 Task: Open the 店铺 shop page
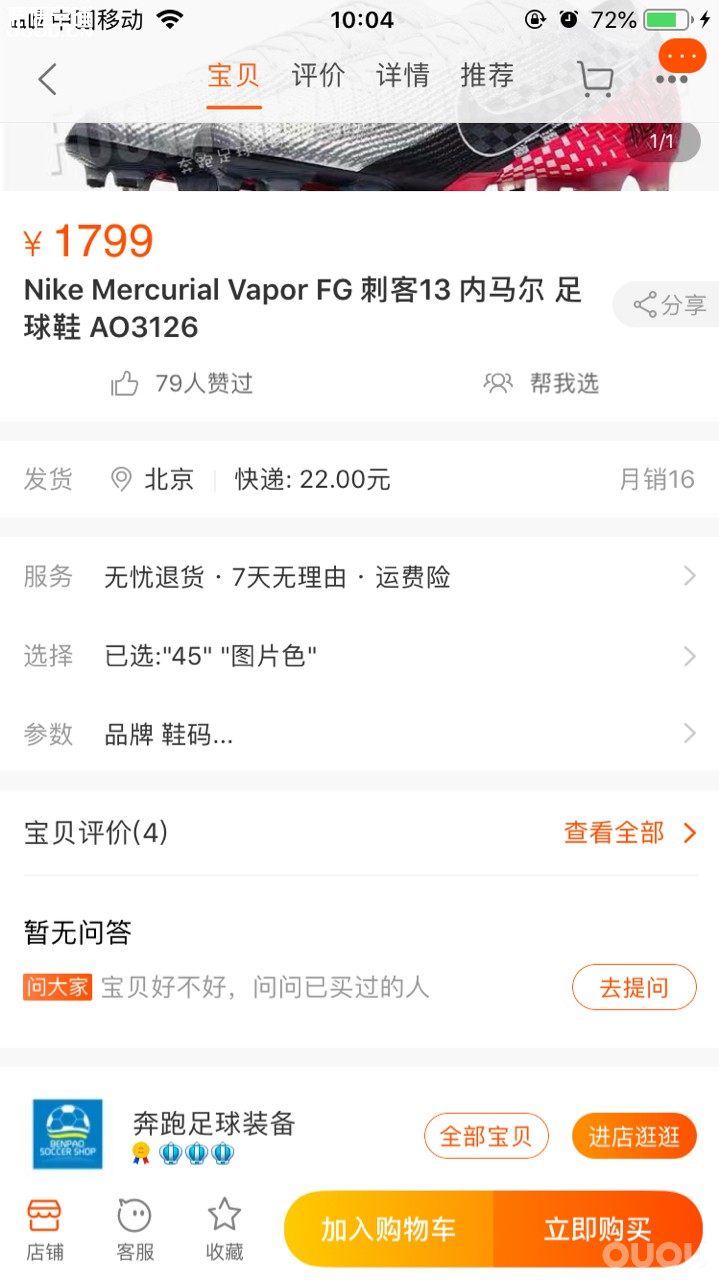tap(44, 1229)
